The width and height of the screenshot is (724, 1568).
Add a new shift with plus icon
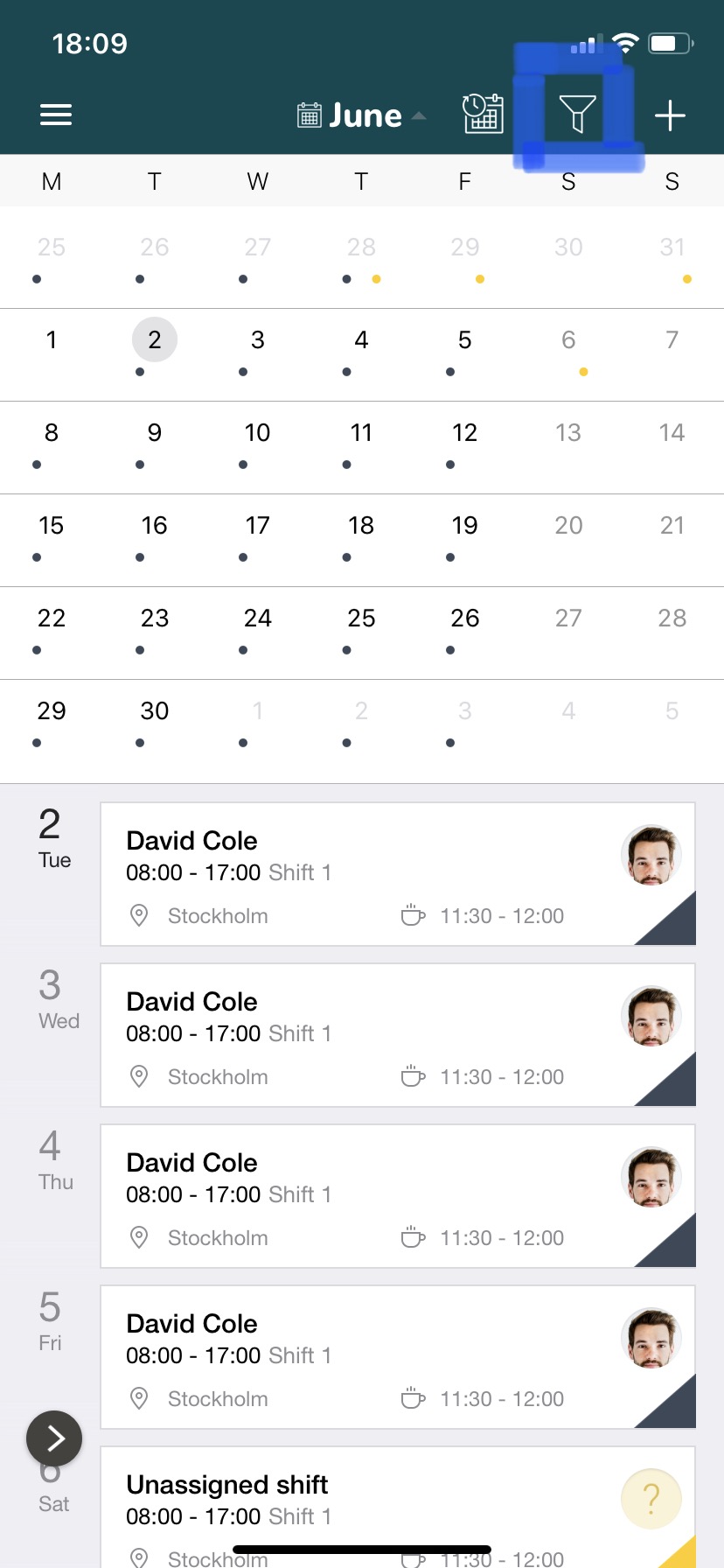[x=670, y=115]
